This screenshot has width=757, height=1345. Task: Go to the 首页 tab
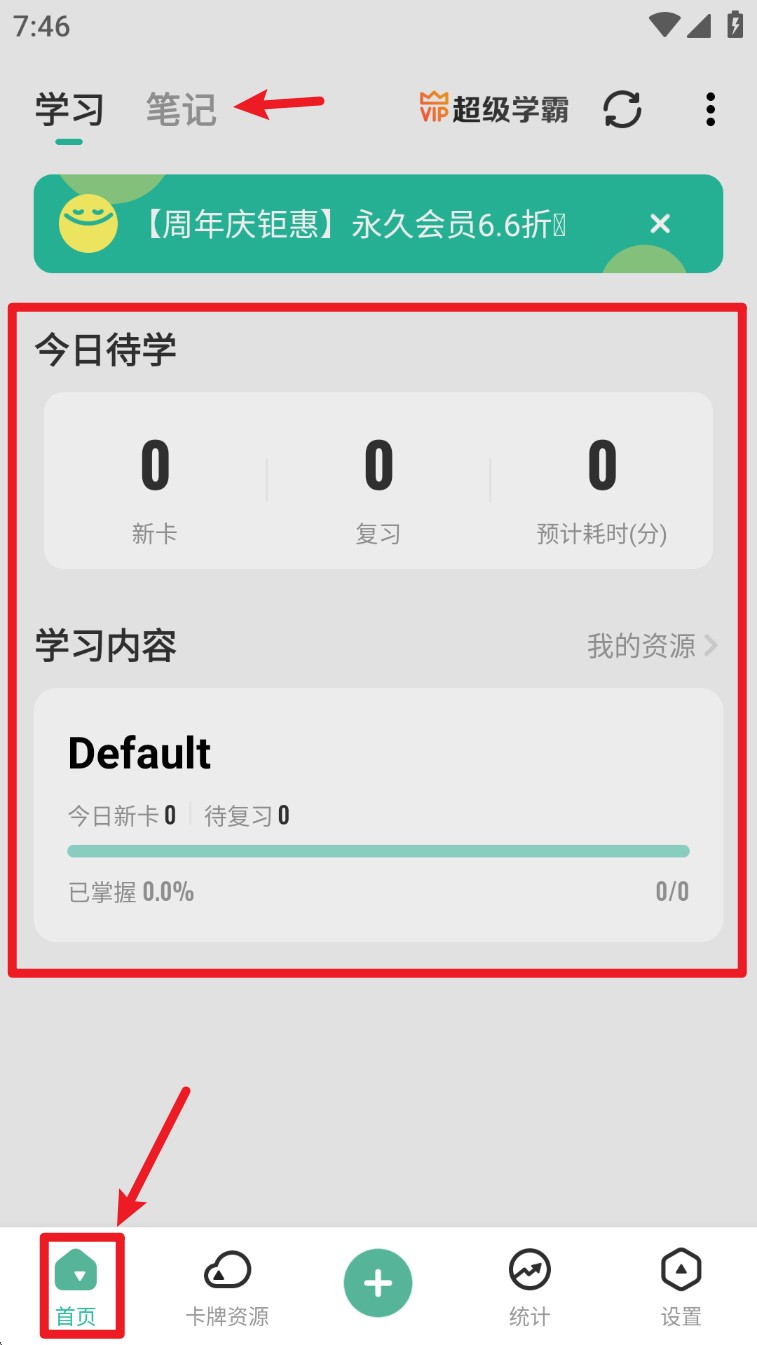tap(77, 1286)
